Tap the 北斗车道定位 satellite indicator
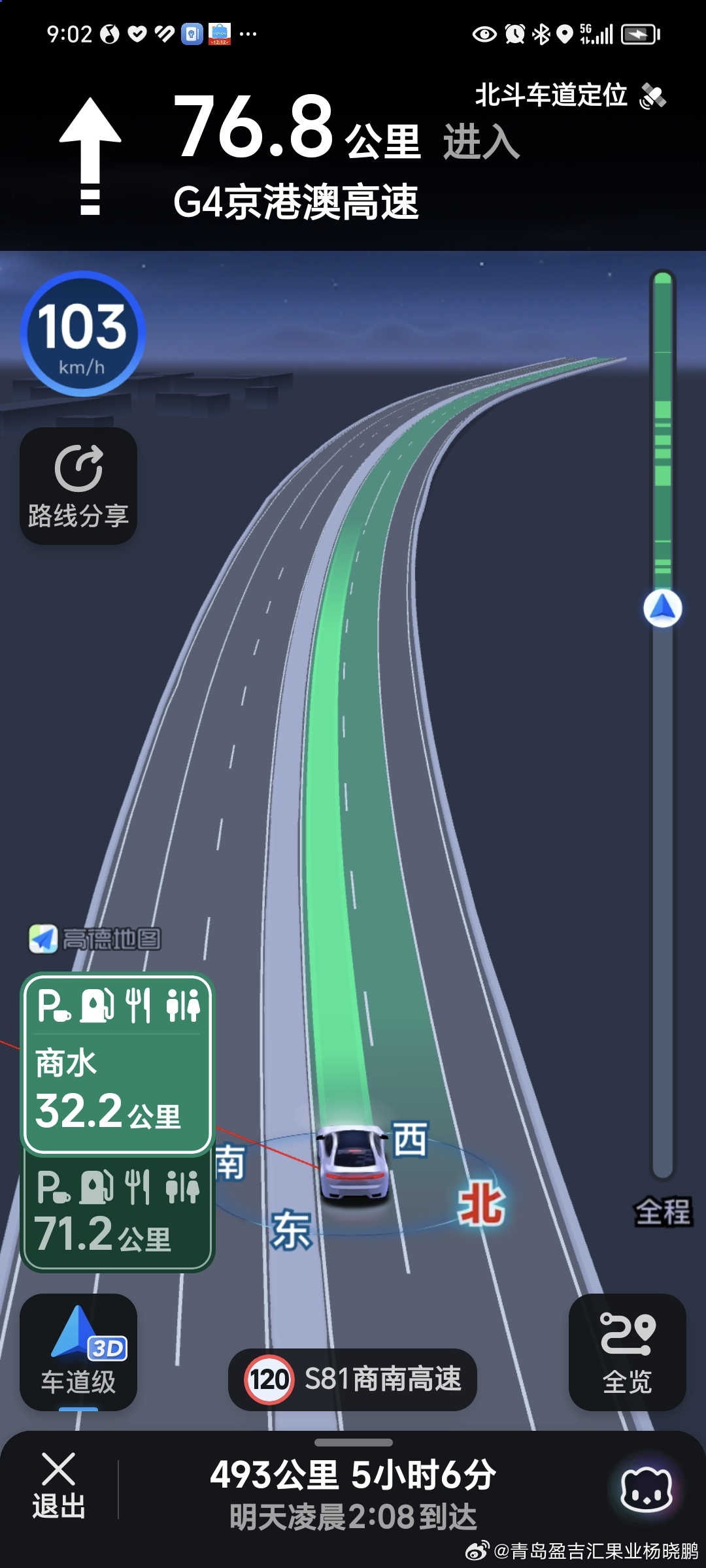The width and height of the screenshot is (706, 1568). click(x=570, y=95)
